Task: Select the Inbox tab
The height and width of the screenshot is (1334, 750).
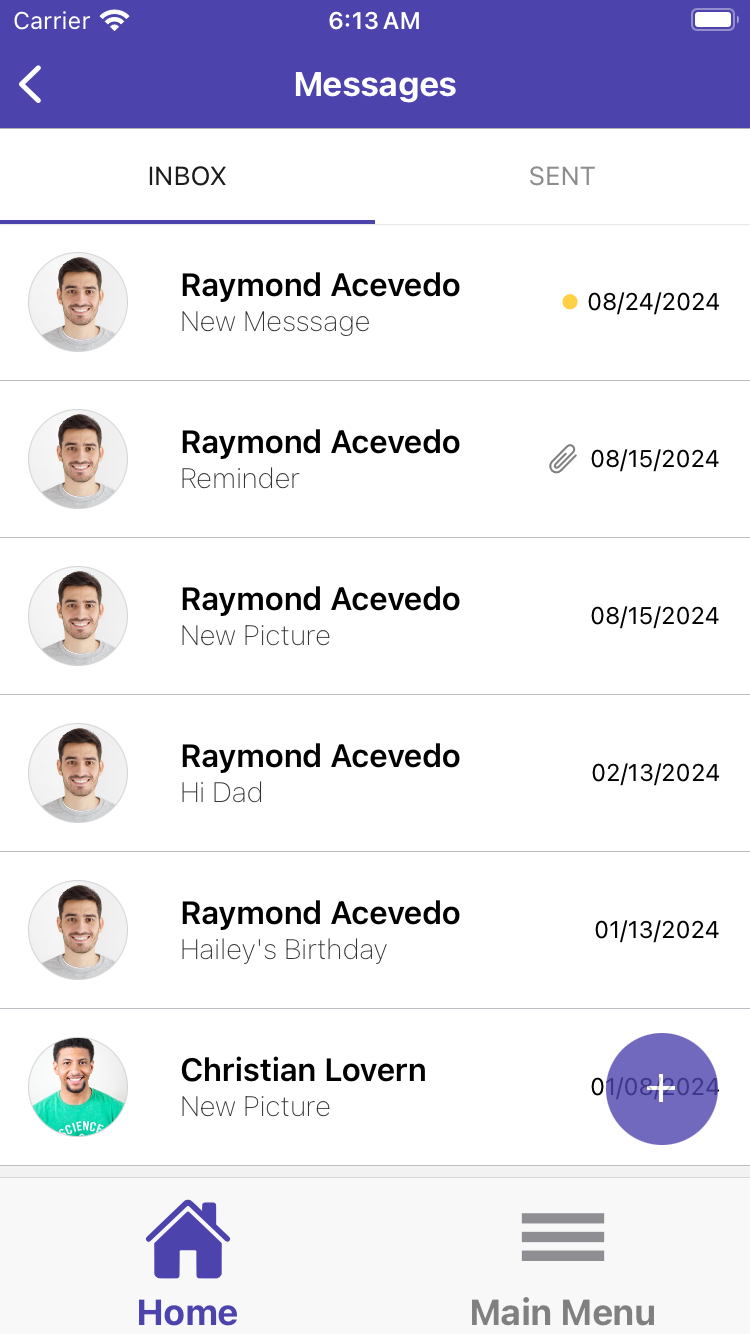Action: (187, 177)
